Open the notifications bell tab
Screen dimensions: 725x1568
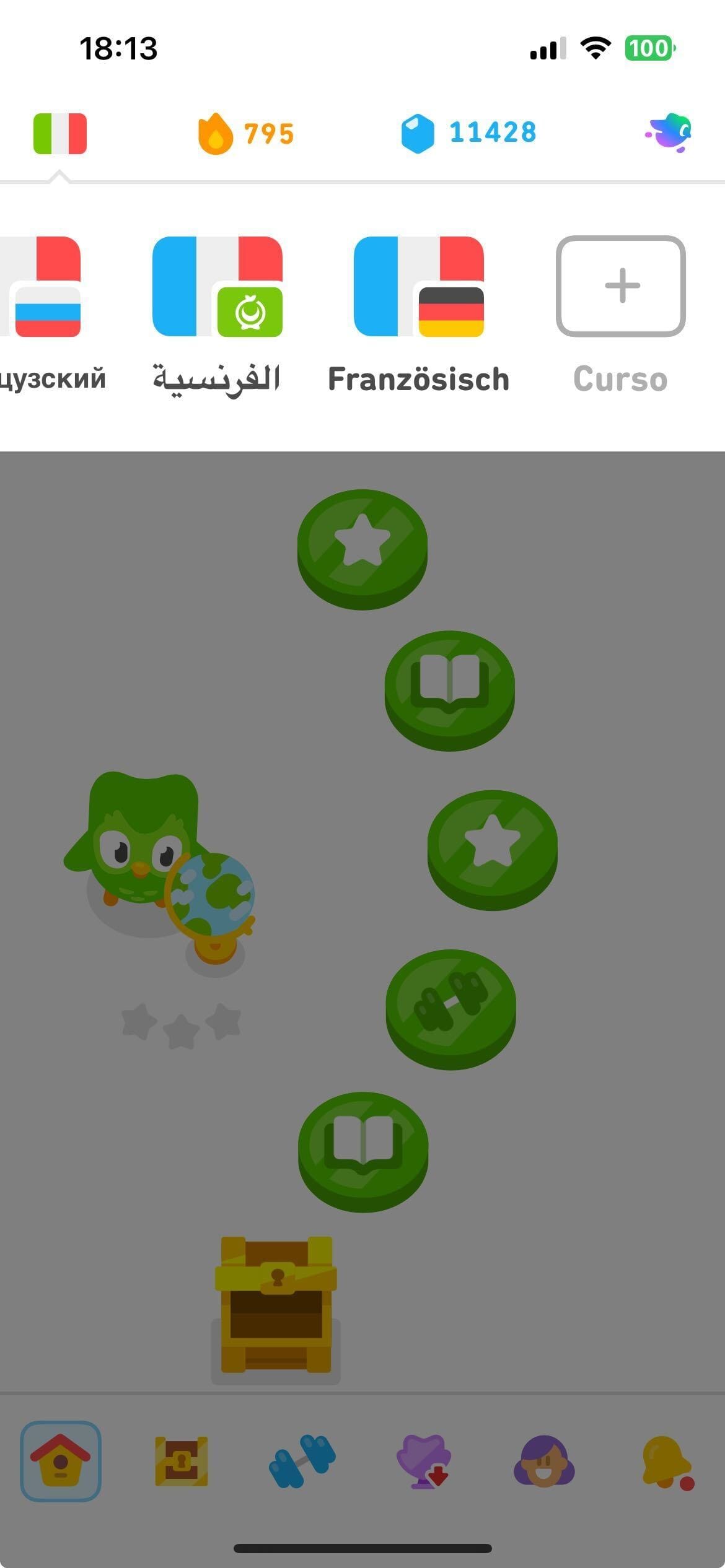(666, 1461)
